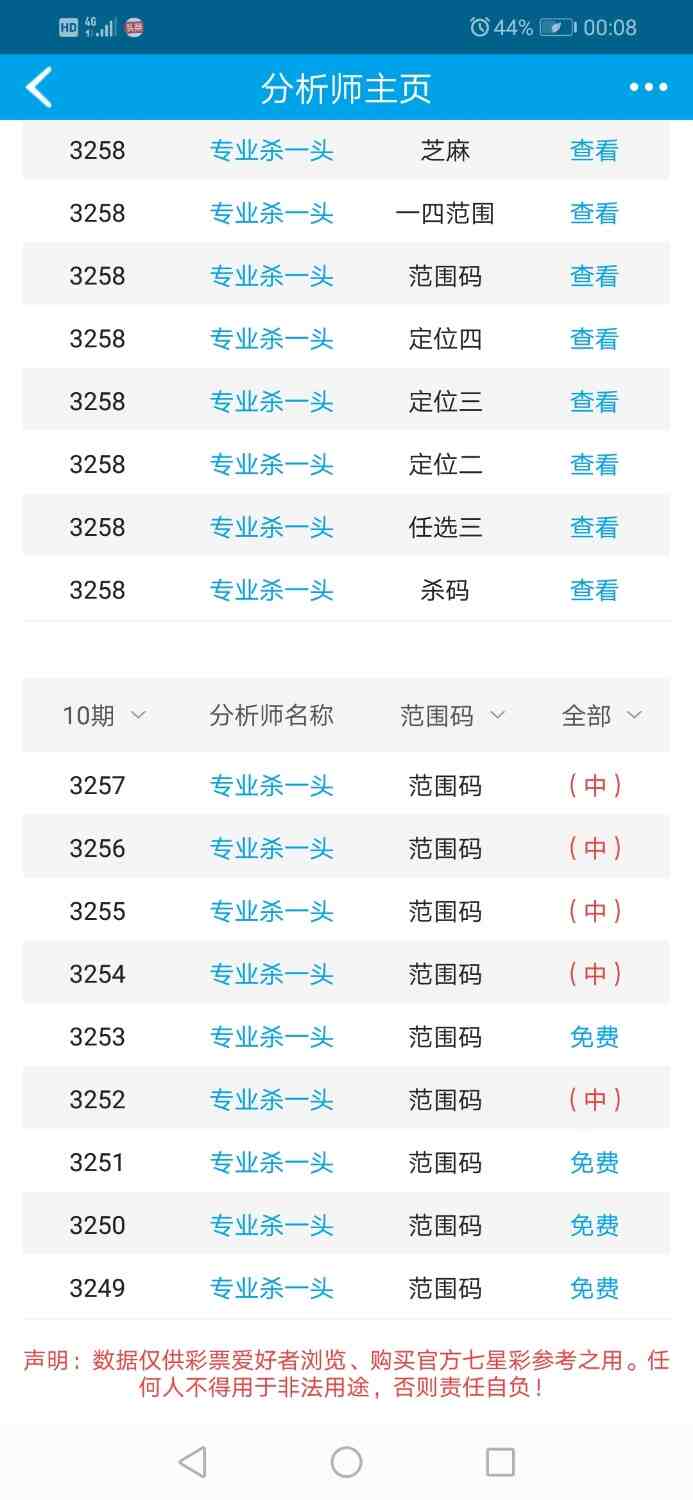The height and width of the screenshot is (1500, 693).
Task: Tap 查看 in the 芝麻 row
Action: 594,150
